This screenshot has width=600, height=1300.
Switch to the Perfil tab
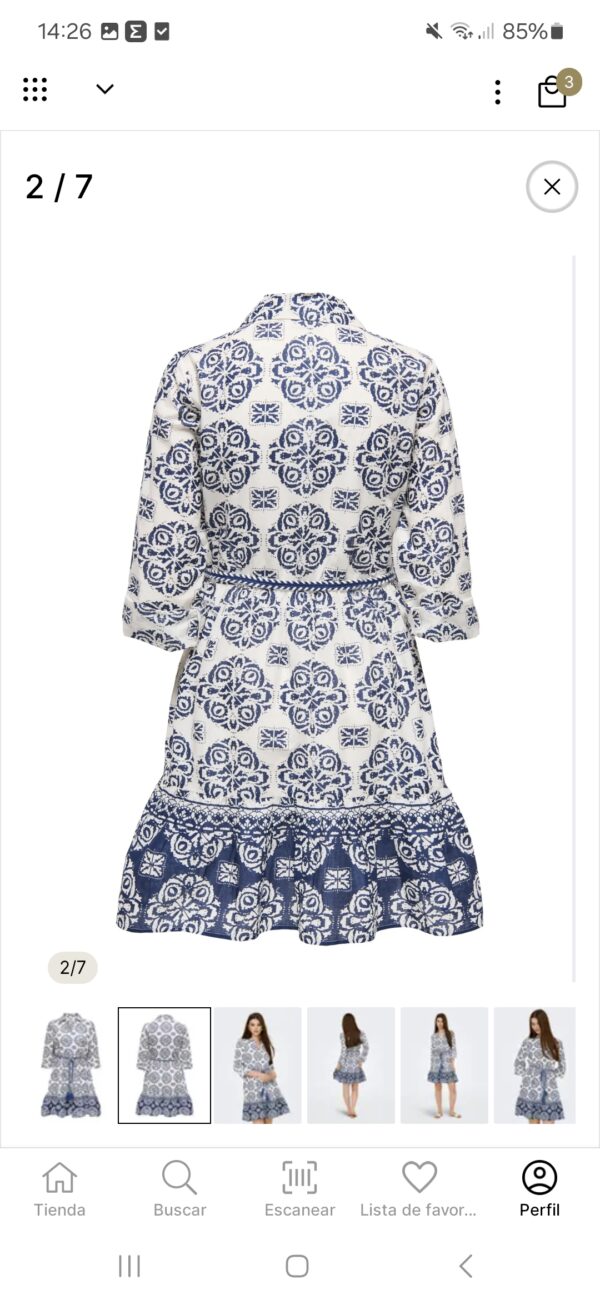coord(540,1190)
